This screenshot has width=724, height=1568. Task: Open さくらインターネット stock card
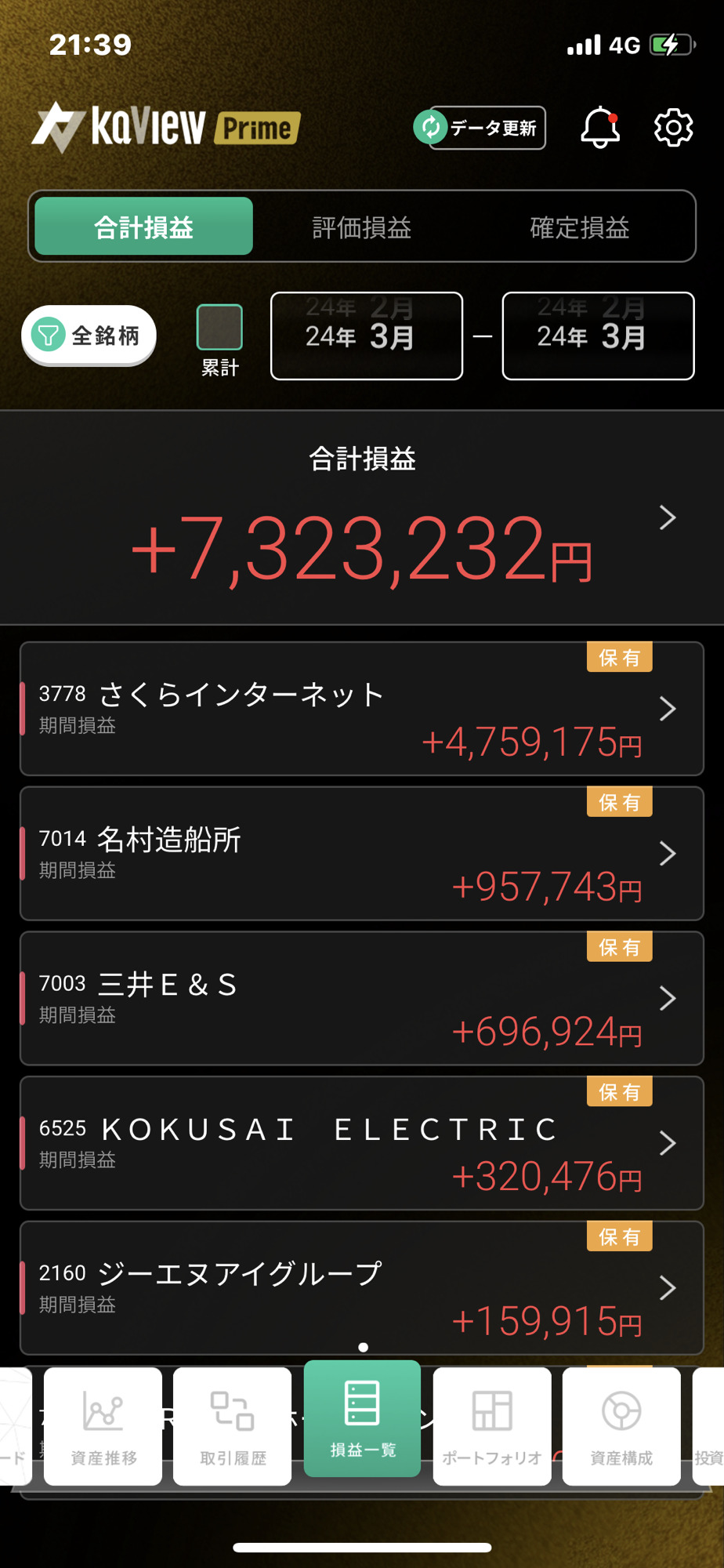tap(362, 709)
